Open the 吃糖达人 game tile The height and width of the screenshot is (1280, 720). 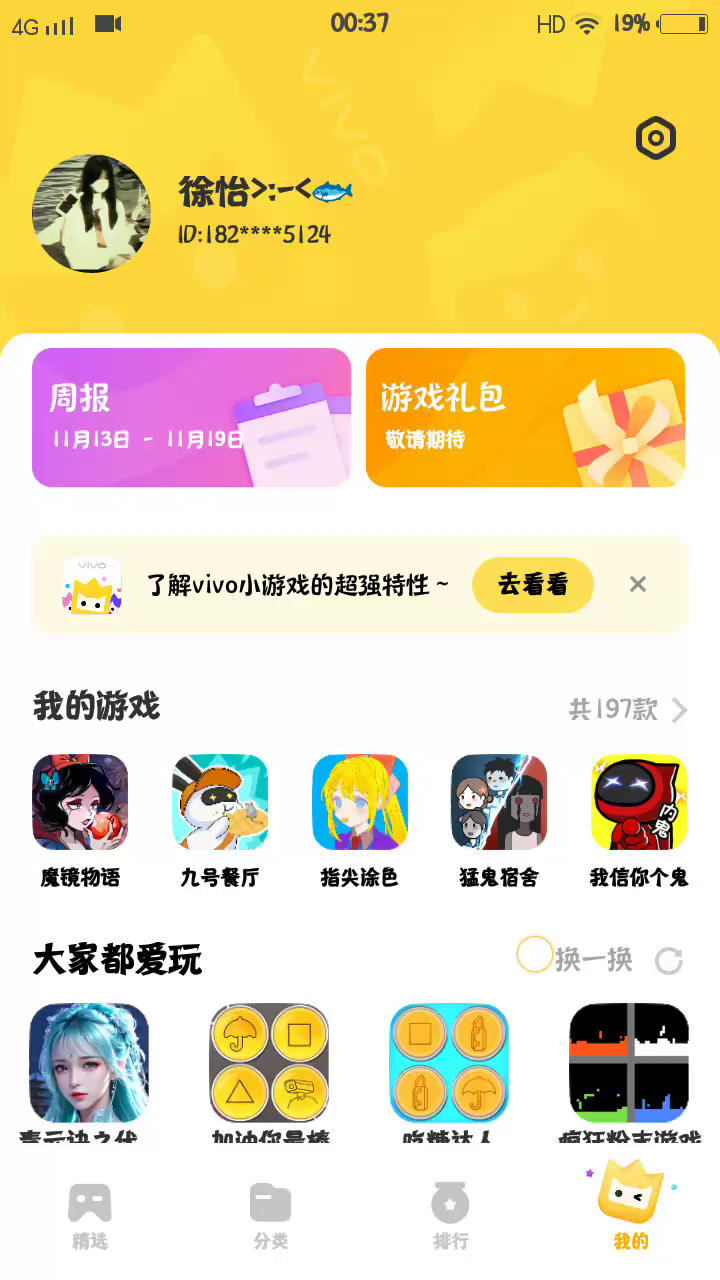pyautogui.click(x=449, y=1064)
